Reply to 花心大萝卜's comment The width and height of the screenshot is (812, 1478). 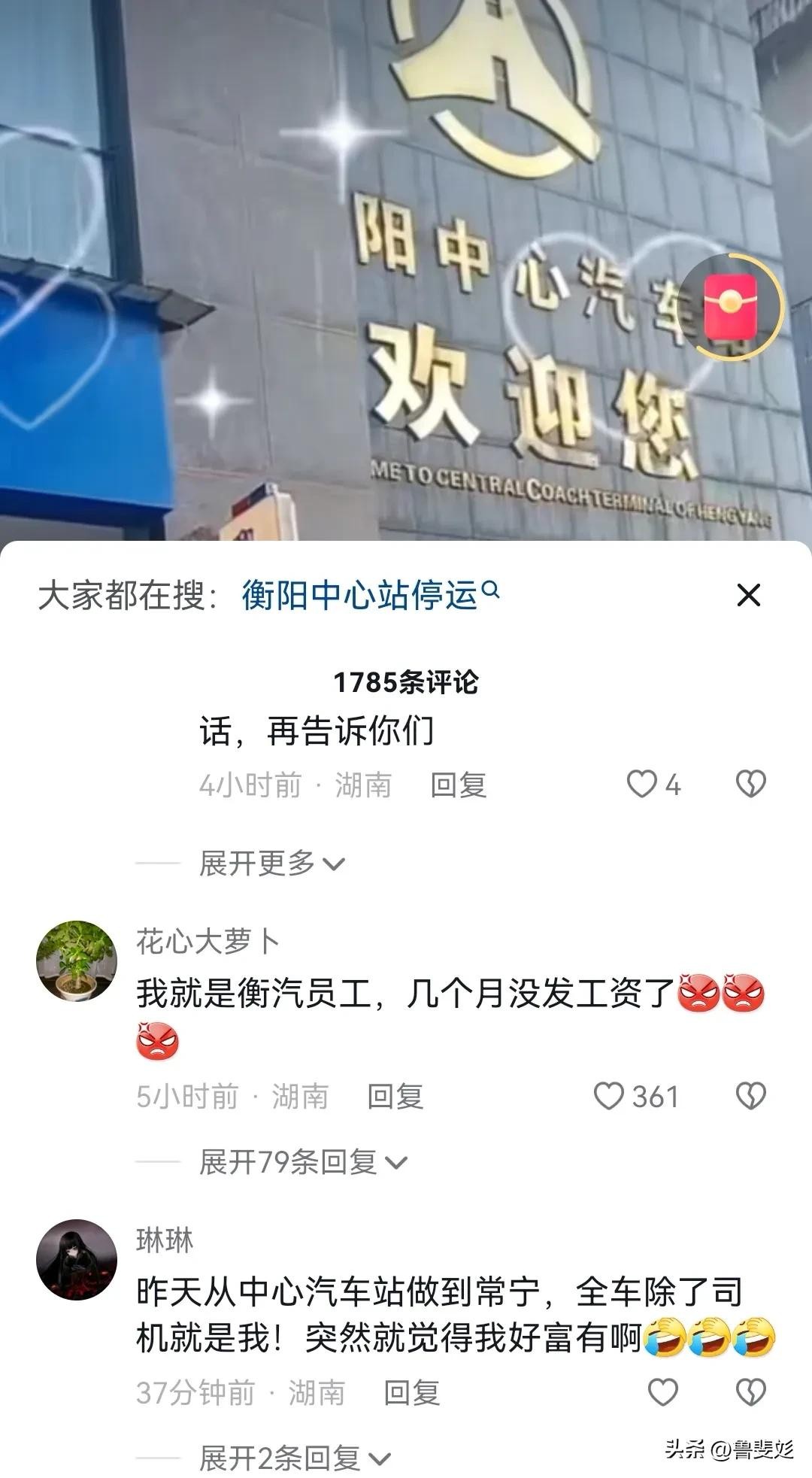(395, 1097)
